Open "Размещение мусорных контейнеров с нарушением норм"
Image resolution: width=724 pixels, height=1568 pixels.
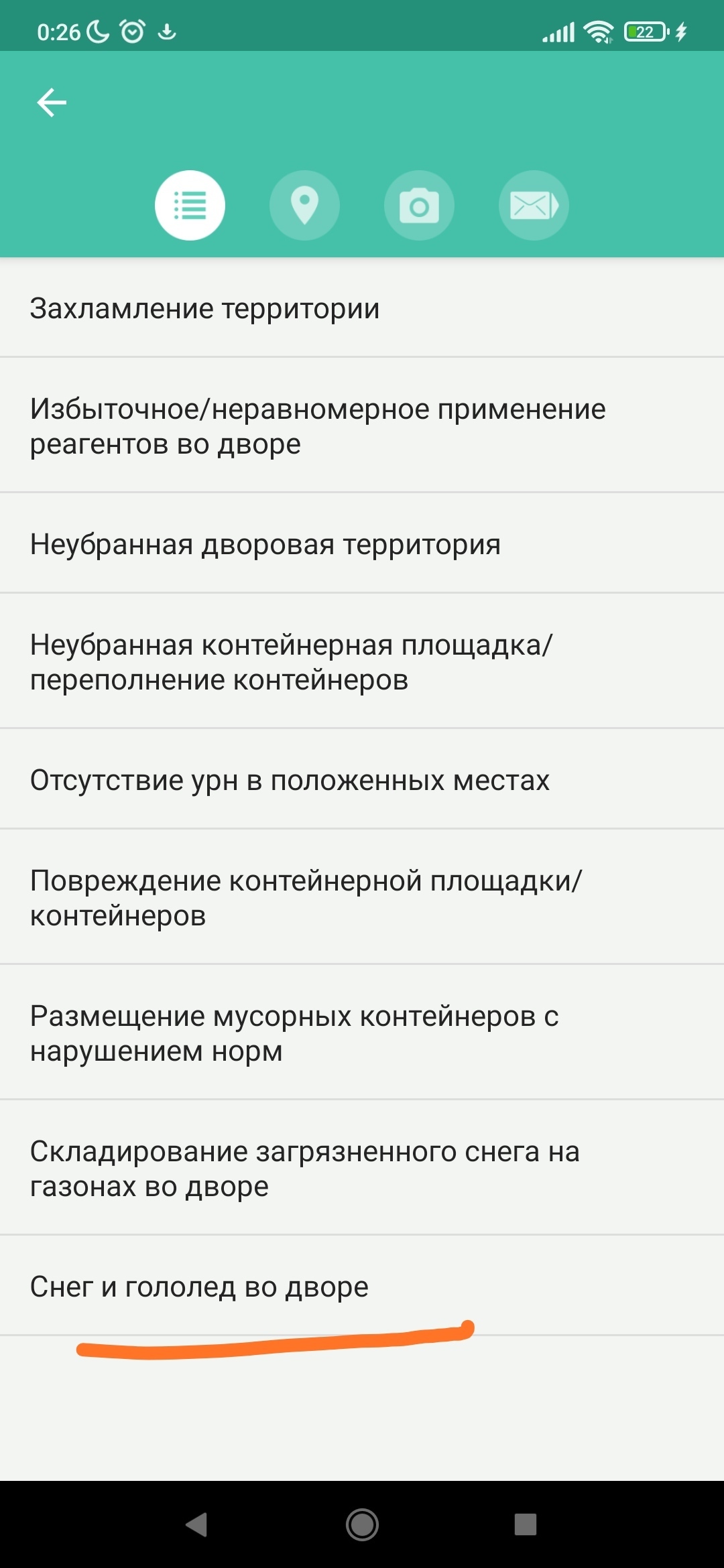362,1033
